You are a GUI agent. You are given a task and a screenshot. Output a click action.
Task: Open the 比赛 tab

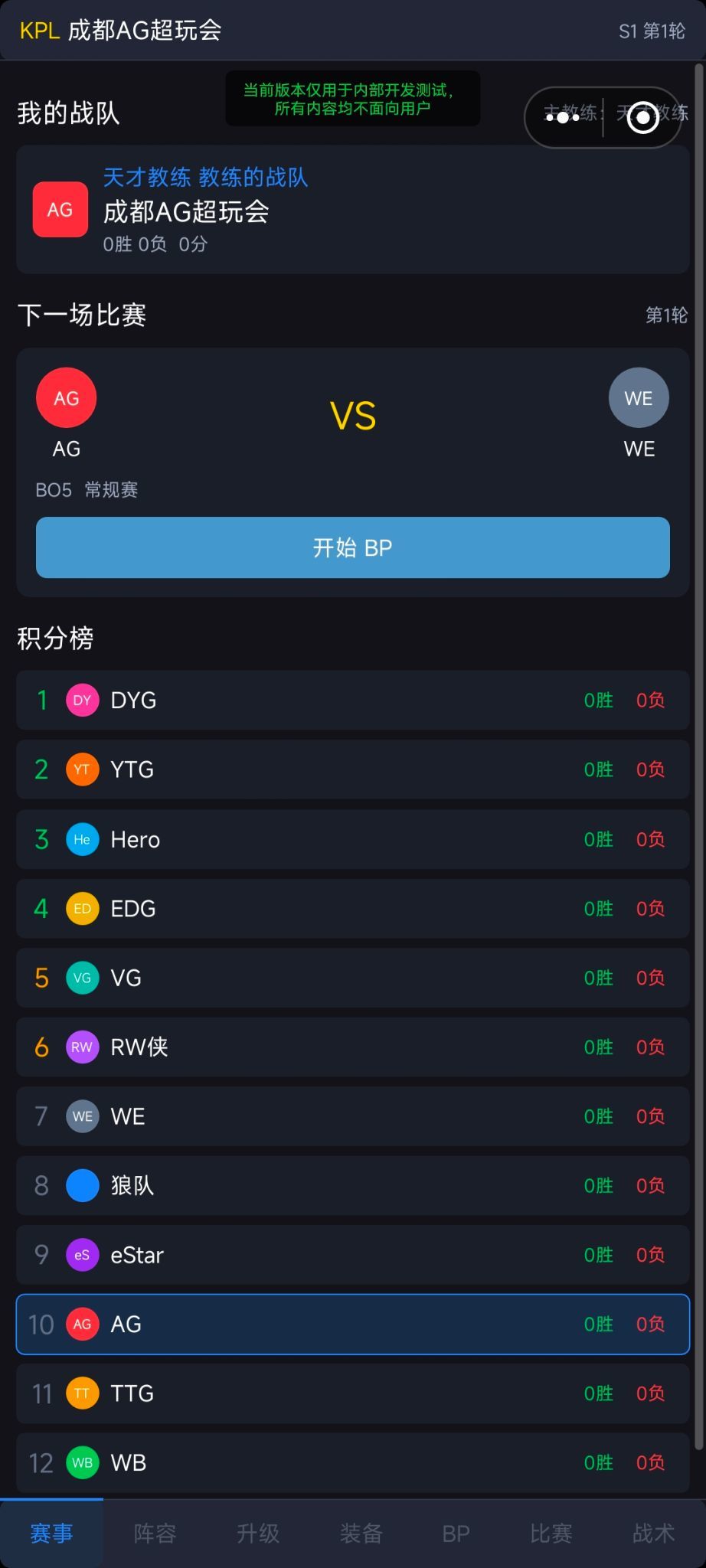(551, 1533)
